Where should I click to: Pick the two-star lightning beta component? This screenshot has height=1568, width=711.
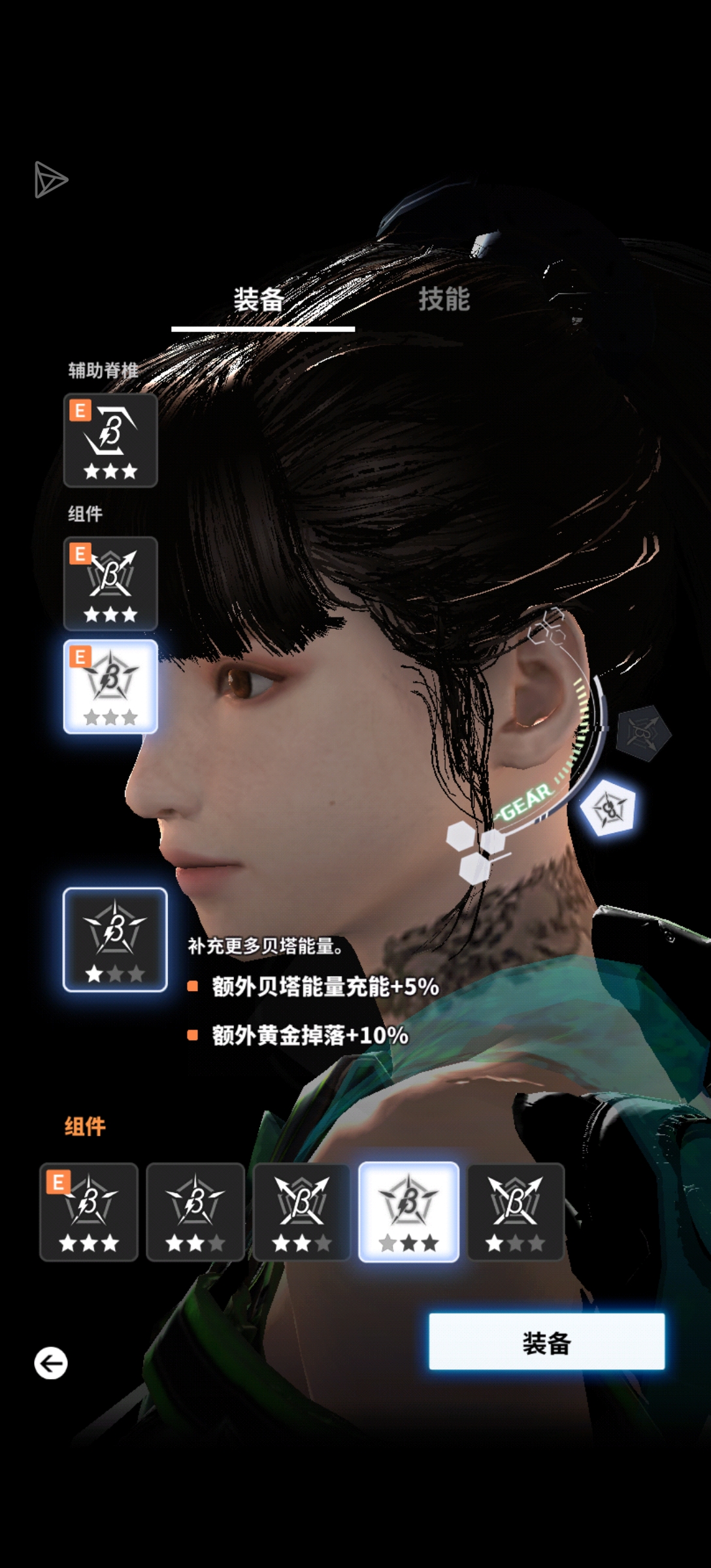tap(195, 1212)
